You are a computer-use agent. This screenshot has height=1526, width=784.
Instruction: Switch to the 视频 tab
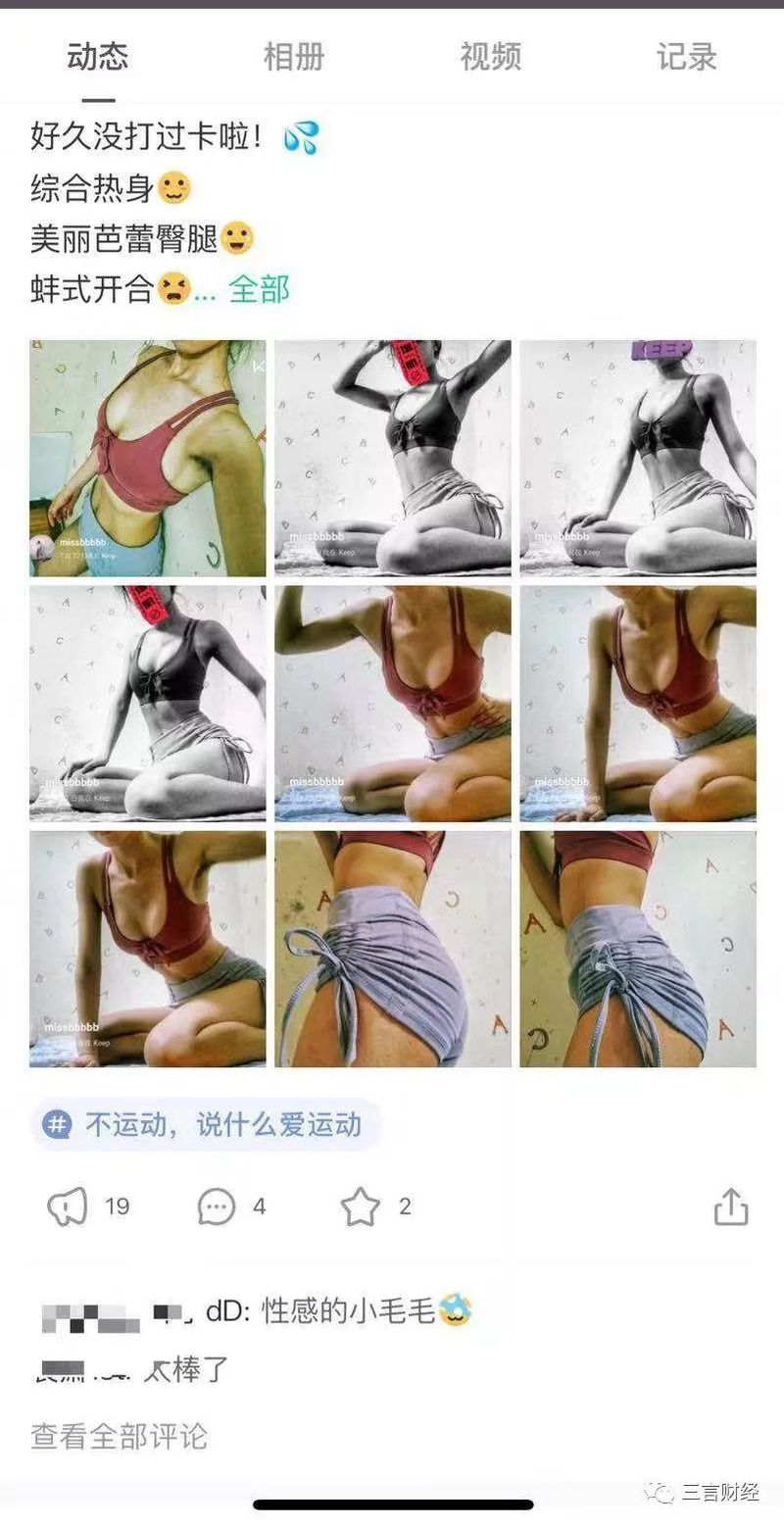[490, 58]
